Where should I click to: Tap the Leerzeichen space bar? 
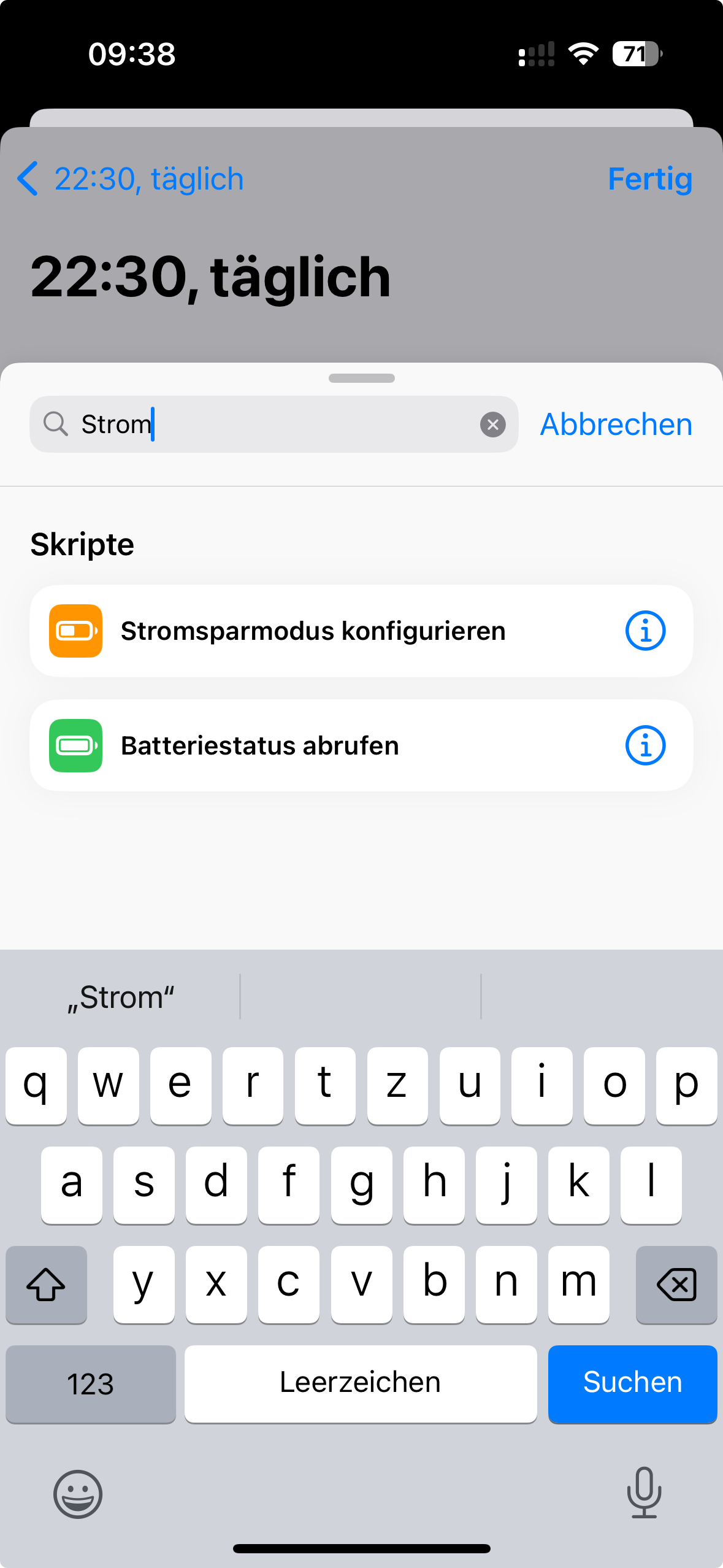[361, 1383]
